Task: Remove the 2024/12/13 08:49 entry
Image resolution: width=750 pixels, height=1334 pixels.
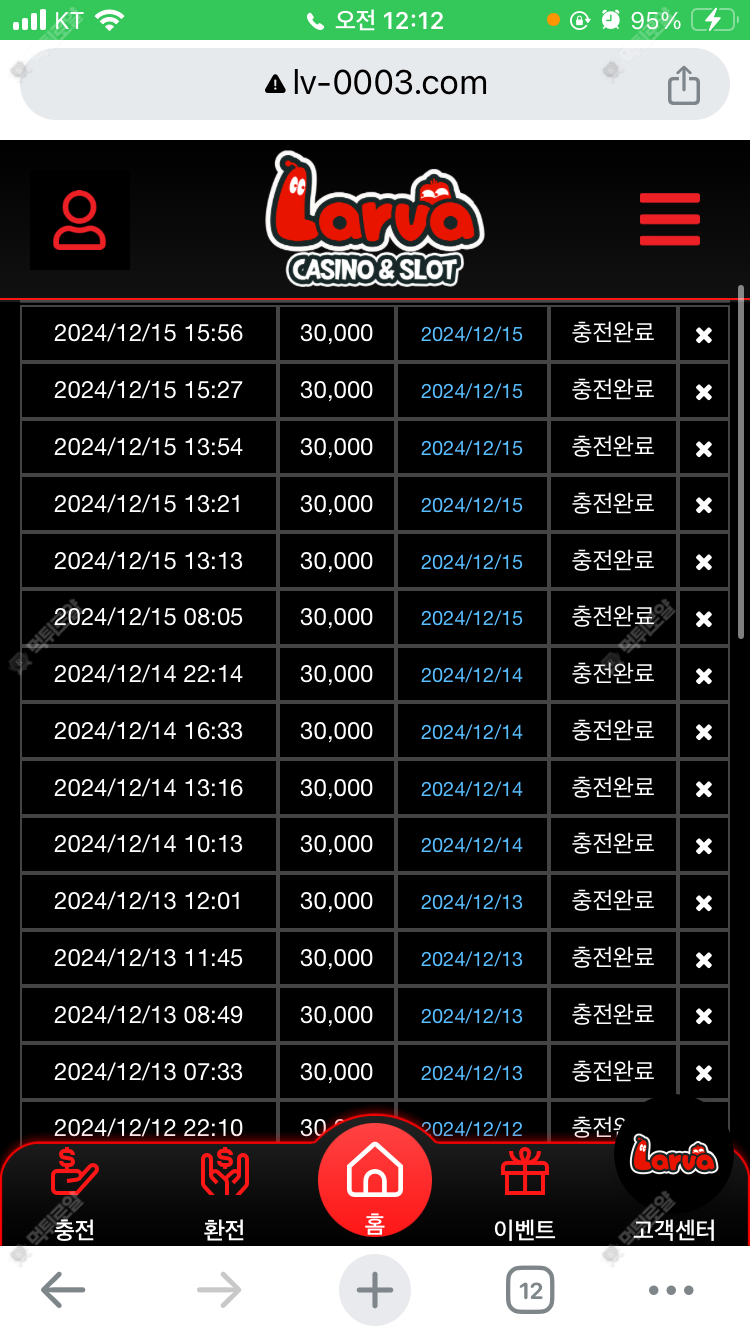Action: [704, 1016]
